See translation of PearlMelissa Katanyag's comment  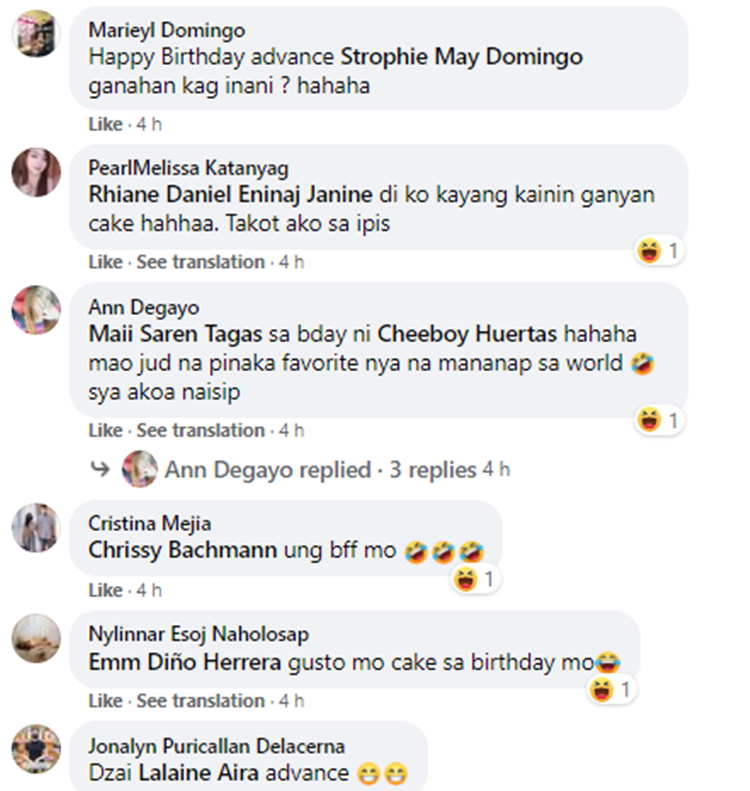point(200,262)
